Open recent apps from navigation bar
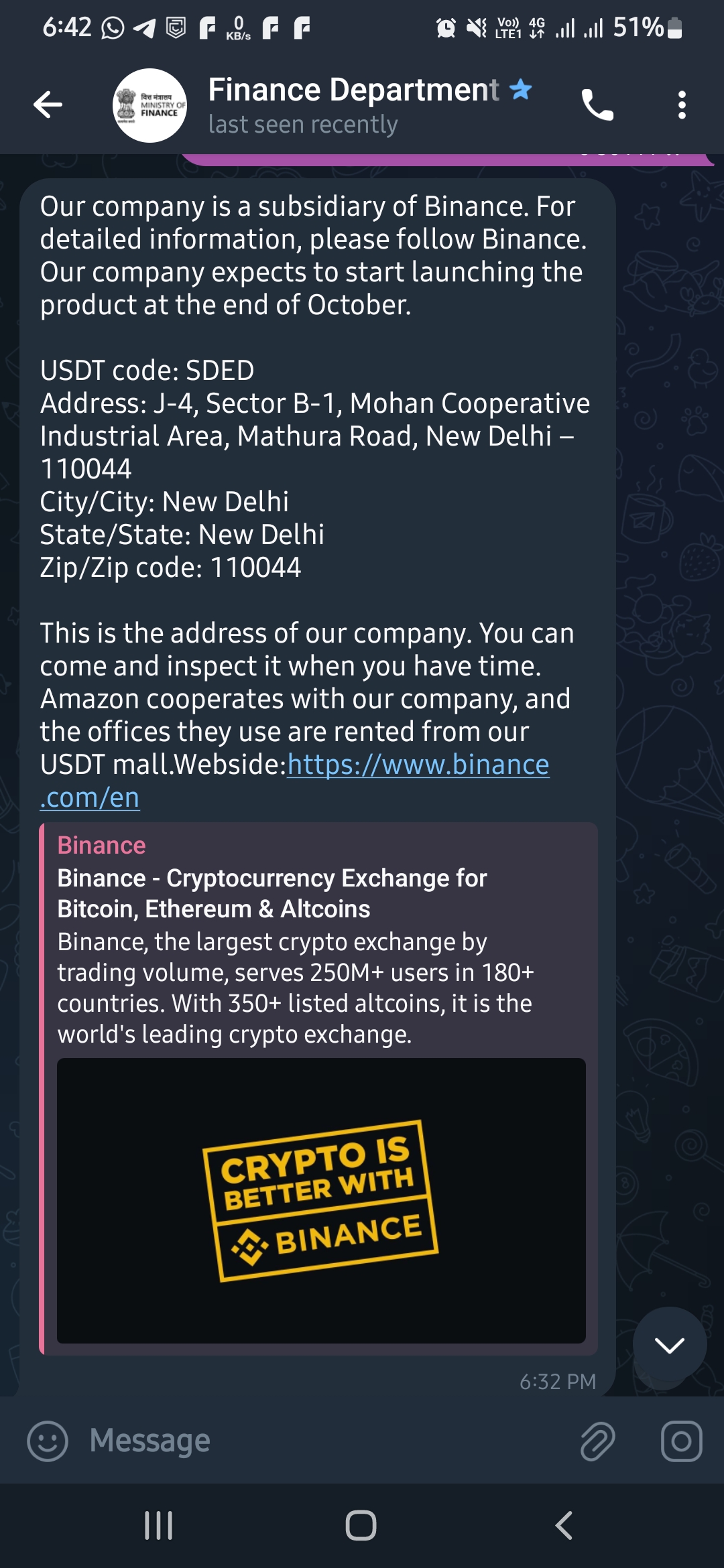Screen dimensions: 724x1568 [x=159, y=1526]
